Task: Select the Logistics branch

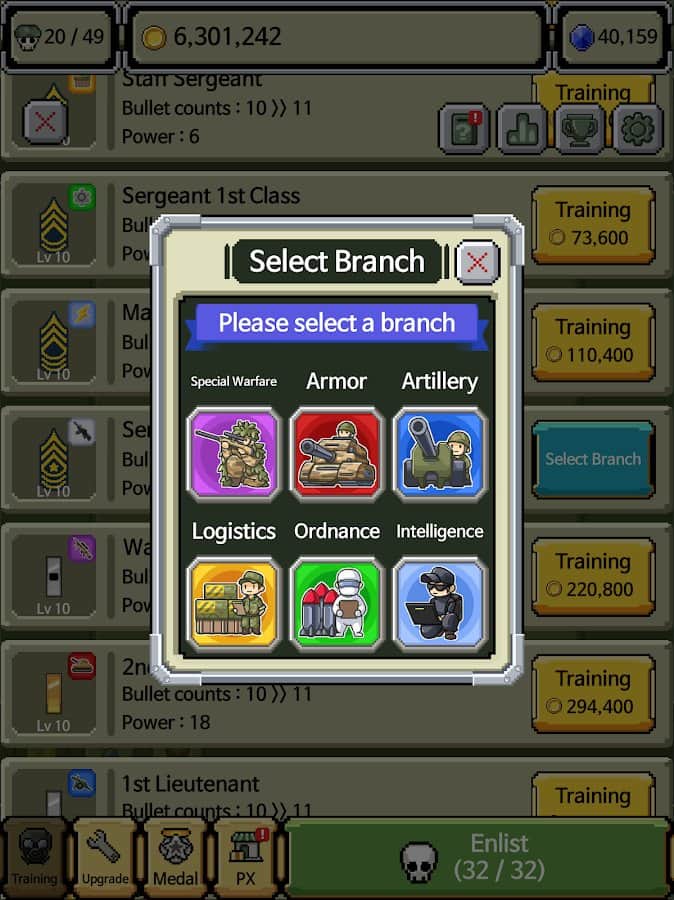Action: click(234, 603)
